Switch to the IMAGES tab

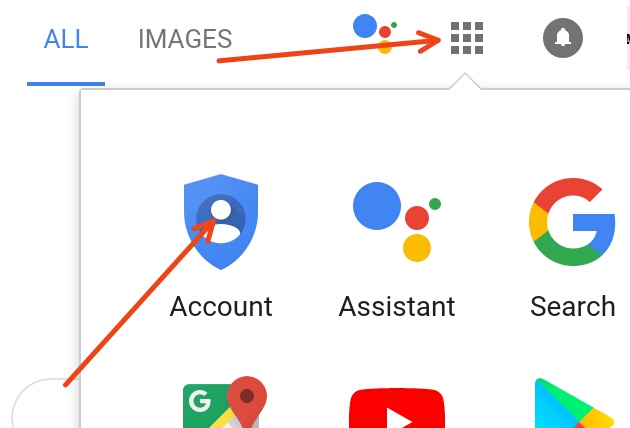click(185, 40)
